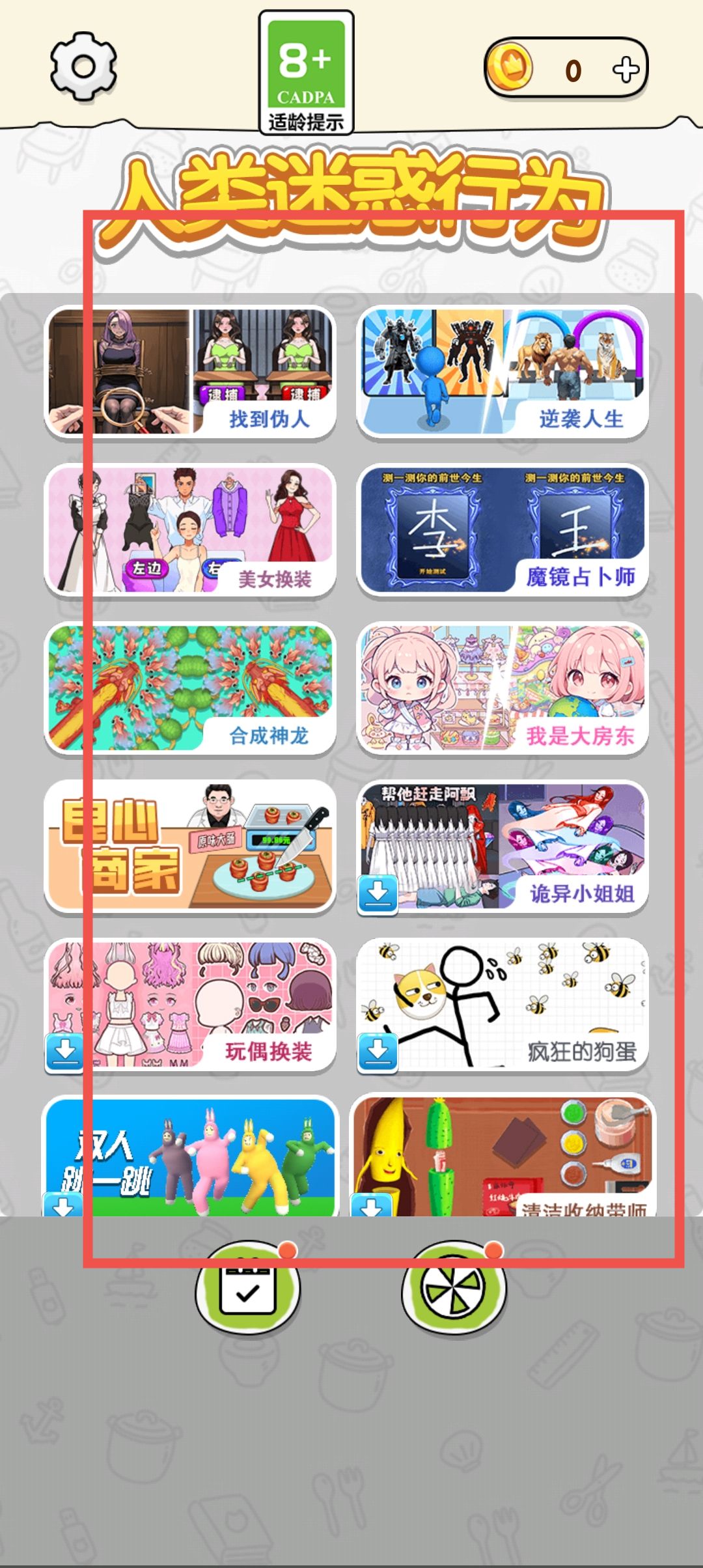Launch the 逆袭人生 game
The width and height of the screenshot is (703, 1568).
pyautogui.click(x=502, y=372)
